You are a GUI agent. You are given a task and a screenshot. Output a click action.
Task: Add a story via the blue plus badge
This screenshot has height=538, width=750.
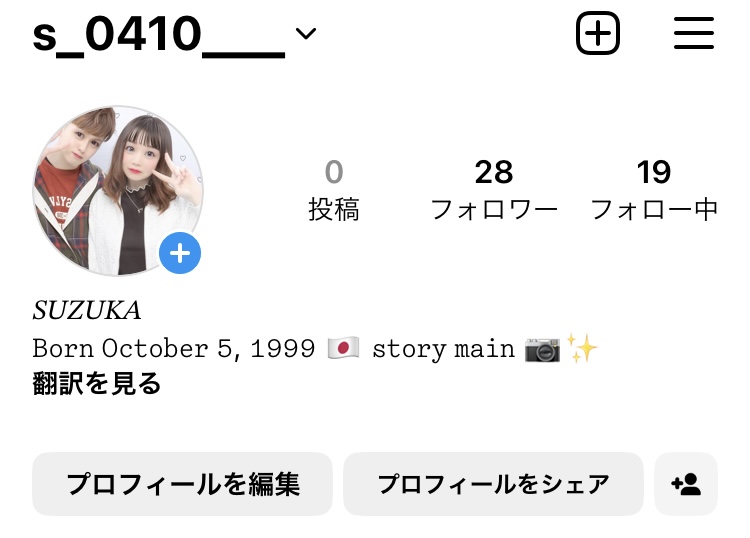pos(180,254)
